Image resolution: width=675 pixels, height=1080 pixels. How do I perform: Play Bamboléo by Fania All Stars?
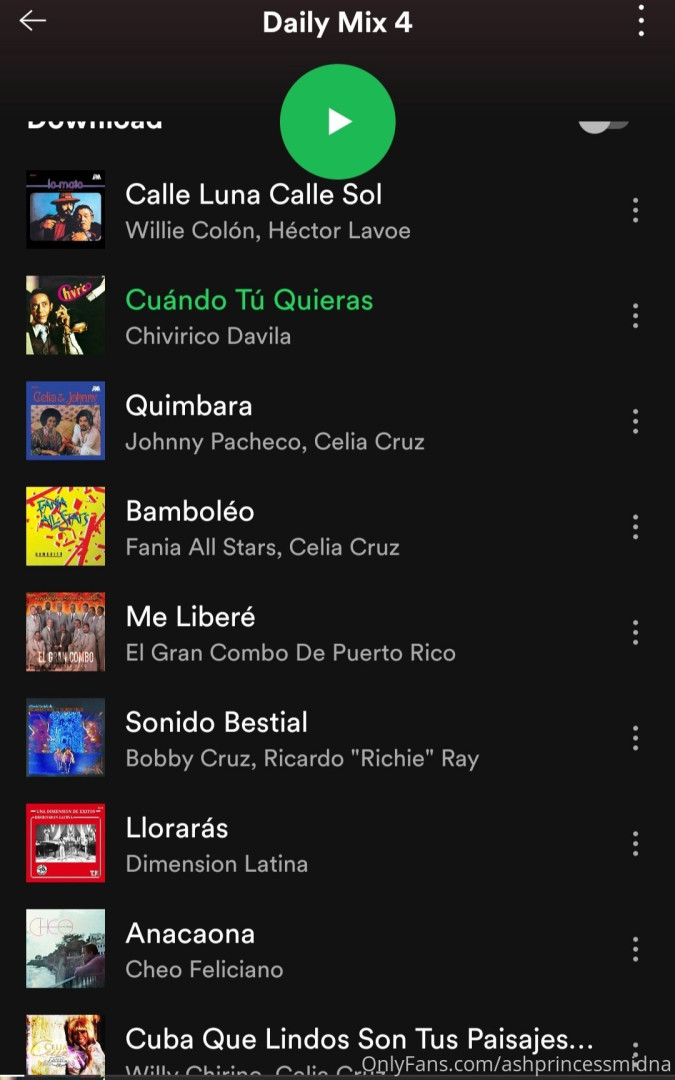(190, 512)
